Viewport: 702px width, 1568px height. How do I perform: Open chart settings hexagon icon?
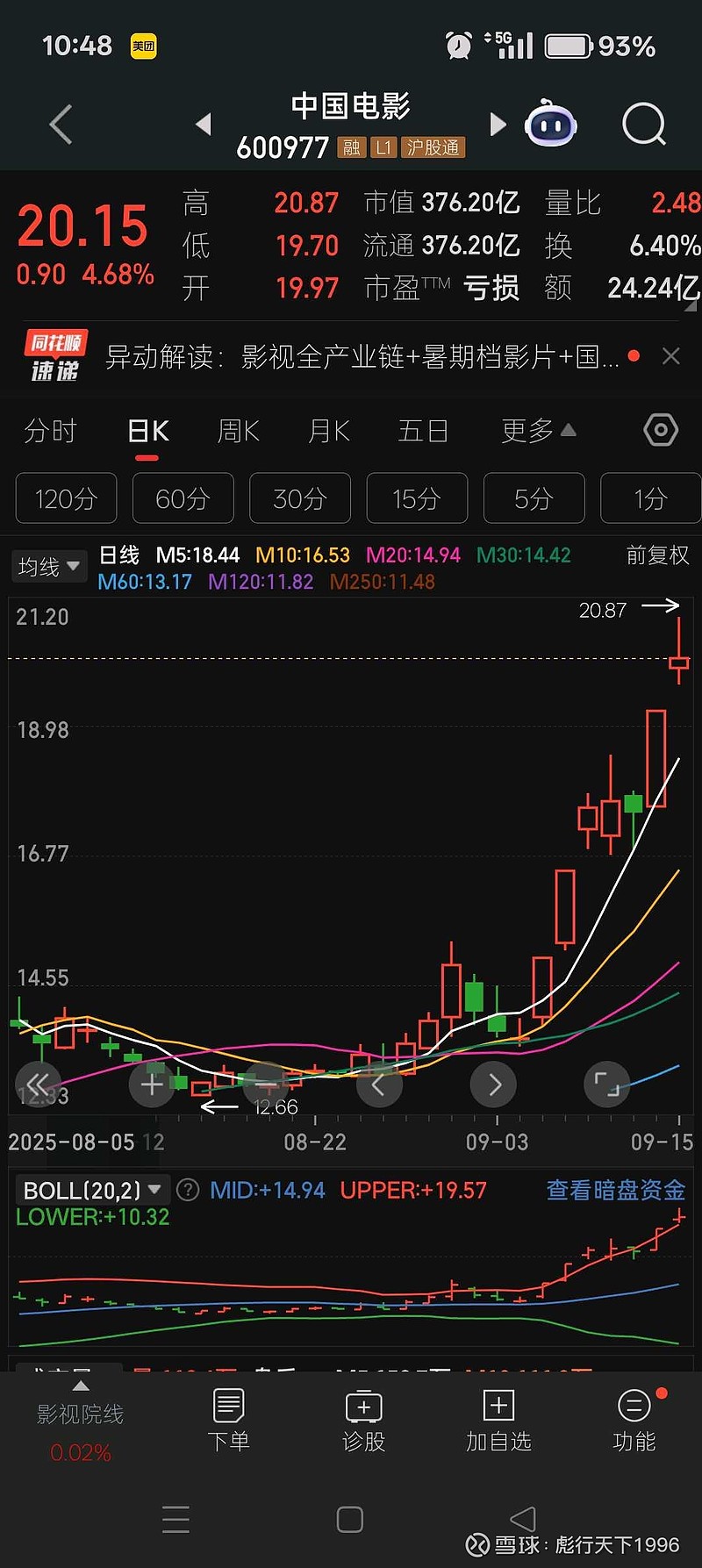click(660, 430)
